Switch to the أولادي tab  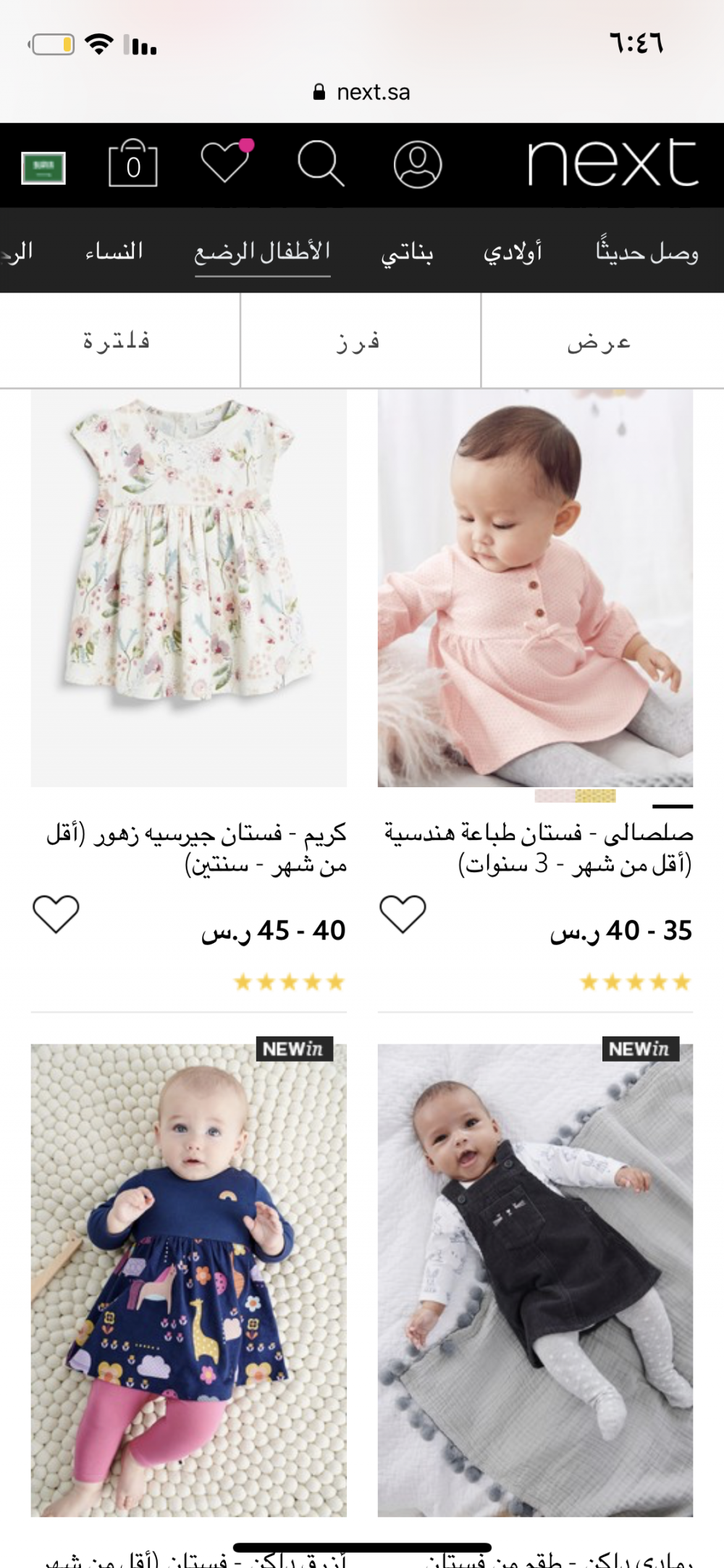tap(513, 252)
